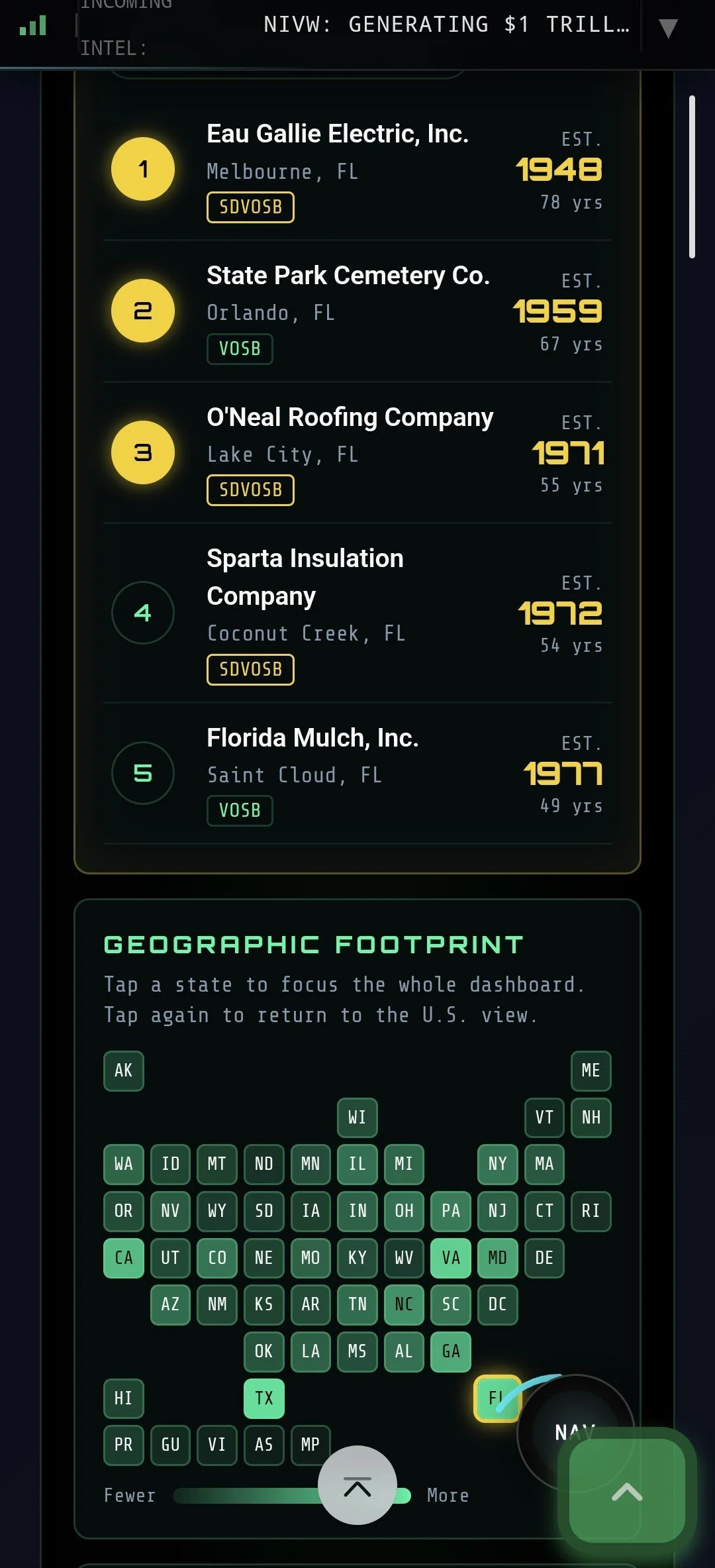Open Eau Gallie Electric, Inc. entry

click(x=358, y=170)
